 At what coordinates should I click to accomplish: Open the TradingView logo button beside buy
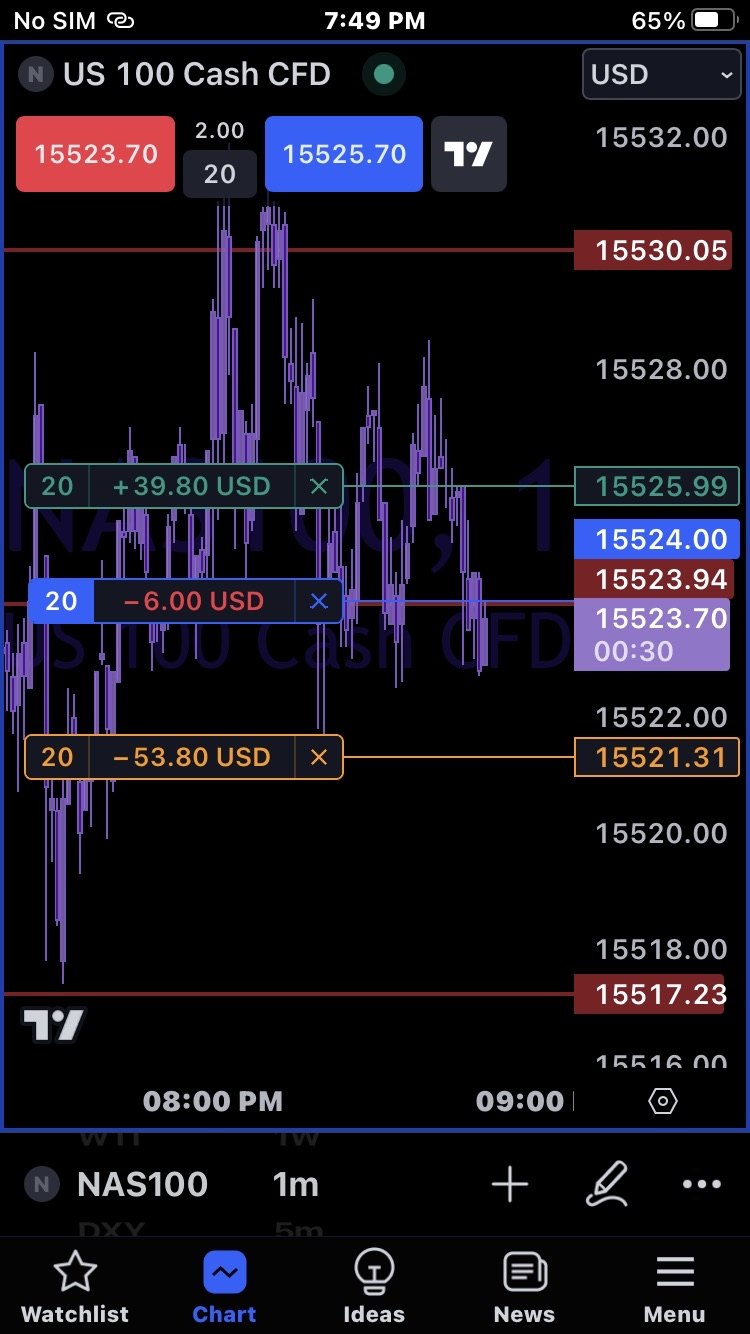tap(468, 154)
